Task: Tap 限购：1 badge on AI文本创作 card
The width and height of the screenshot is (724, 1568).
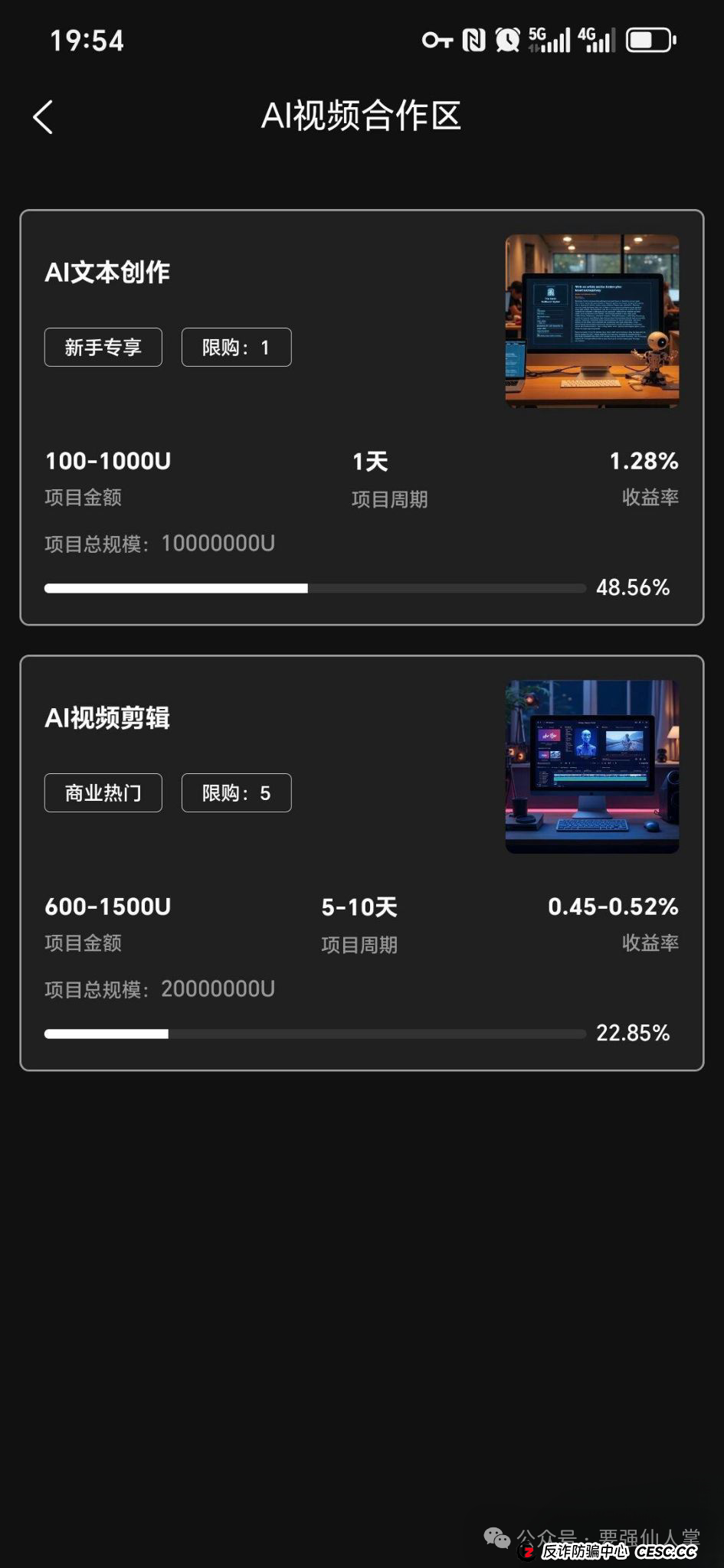Action: pyautogui.click(x=235, y=347)
